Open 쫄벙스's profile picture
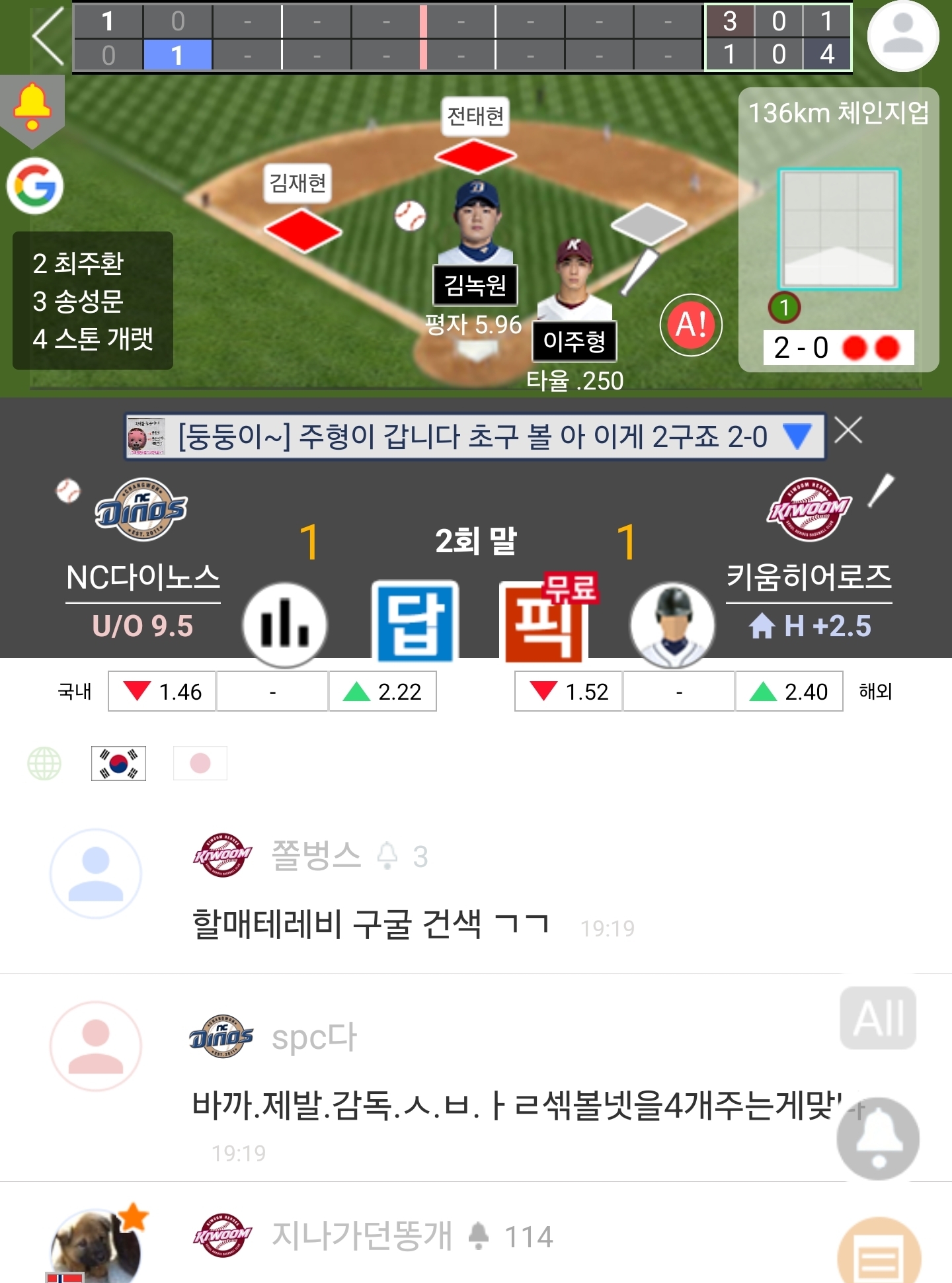The image size is (952, 1283). [96, 874]
